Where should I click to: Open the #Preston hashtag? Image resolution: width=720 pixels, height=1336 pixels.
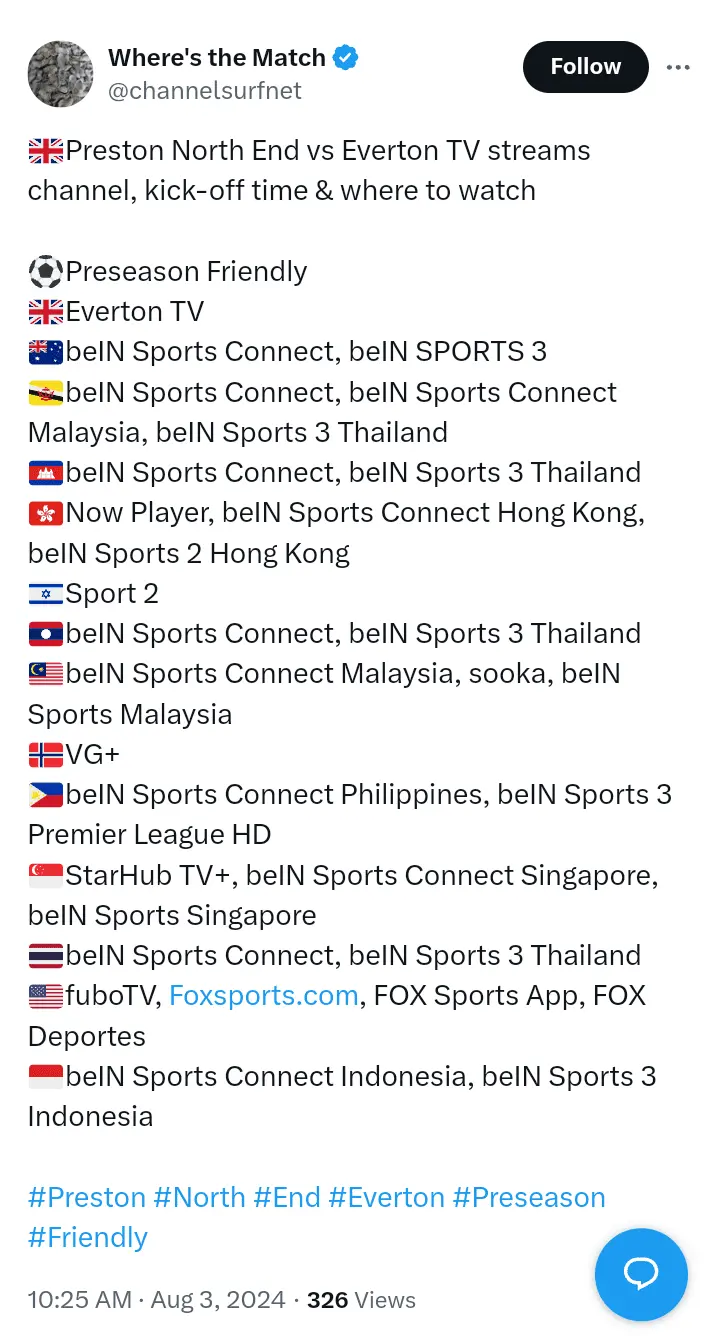87,1197
